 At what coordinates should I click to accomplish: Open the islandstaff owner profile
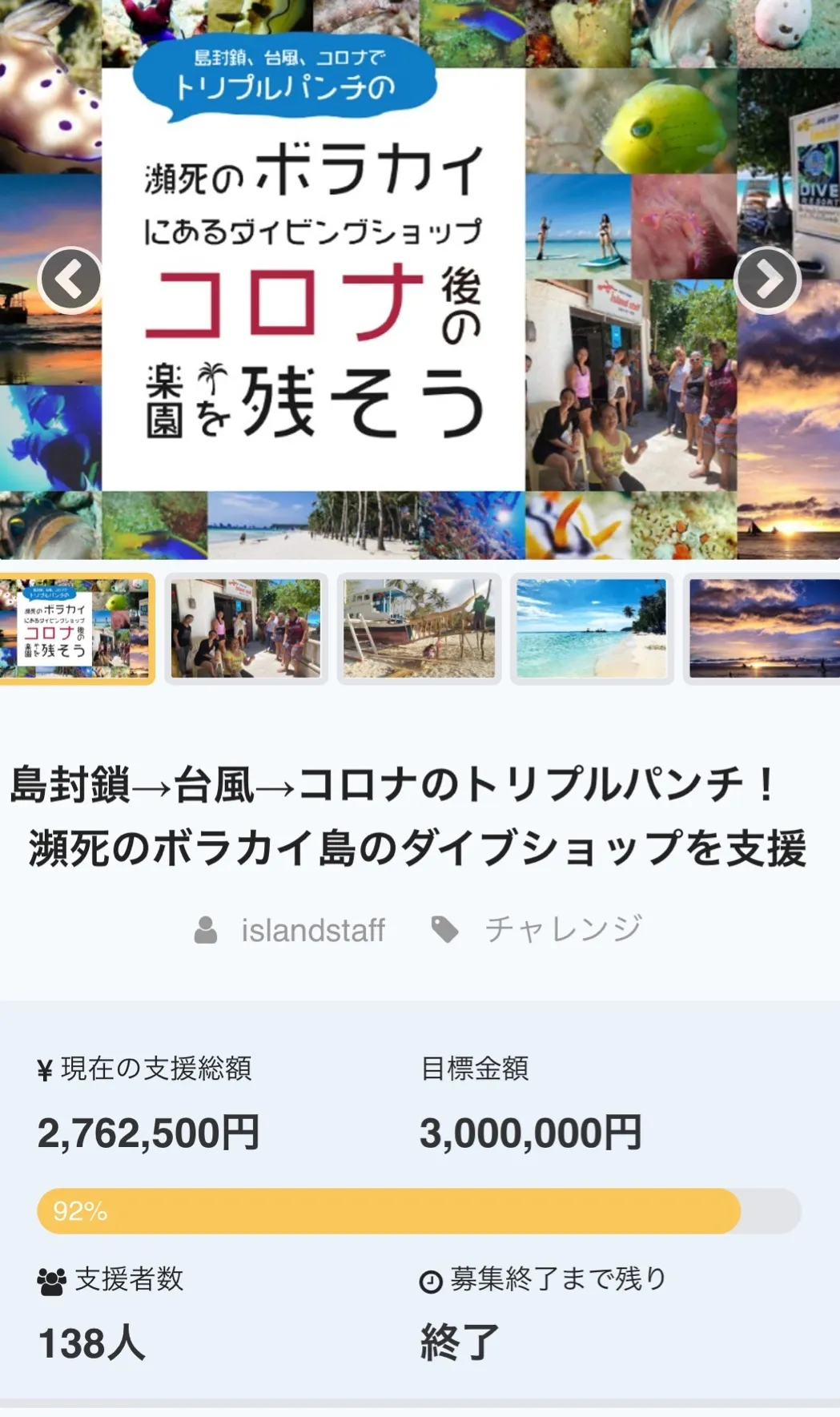click(312, 930)
